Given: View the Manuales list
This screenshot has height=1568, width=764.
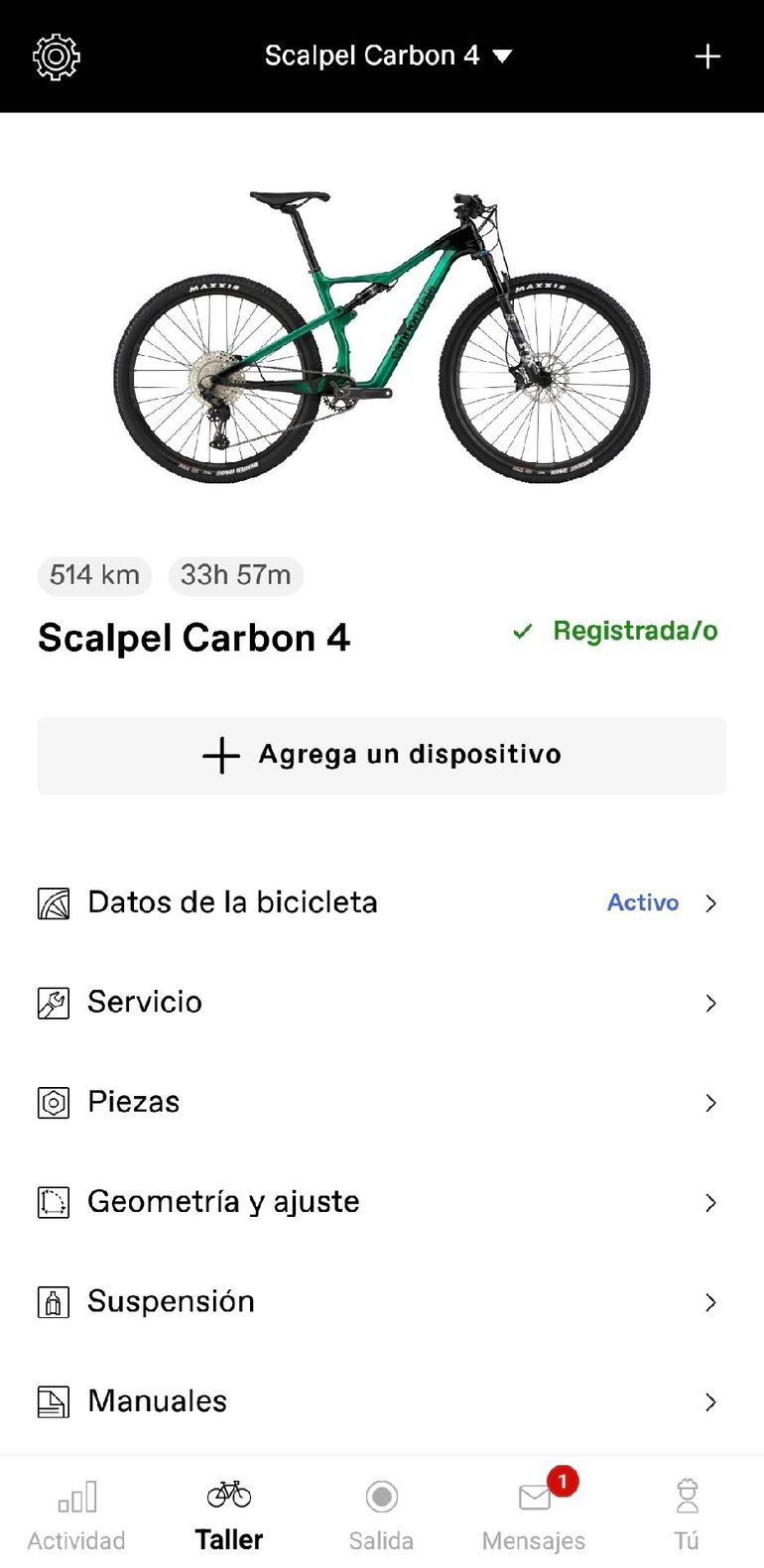Looking at the screenshot, I should [381, 1401].
